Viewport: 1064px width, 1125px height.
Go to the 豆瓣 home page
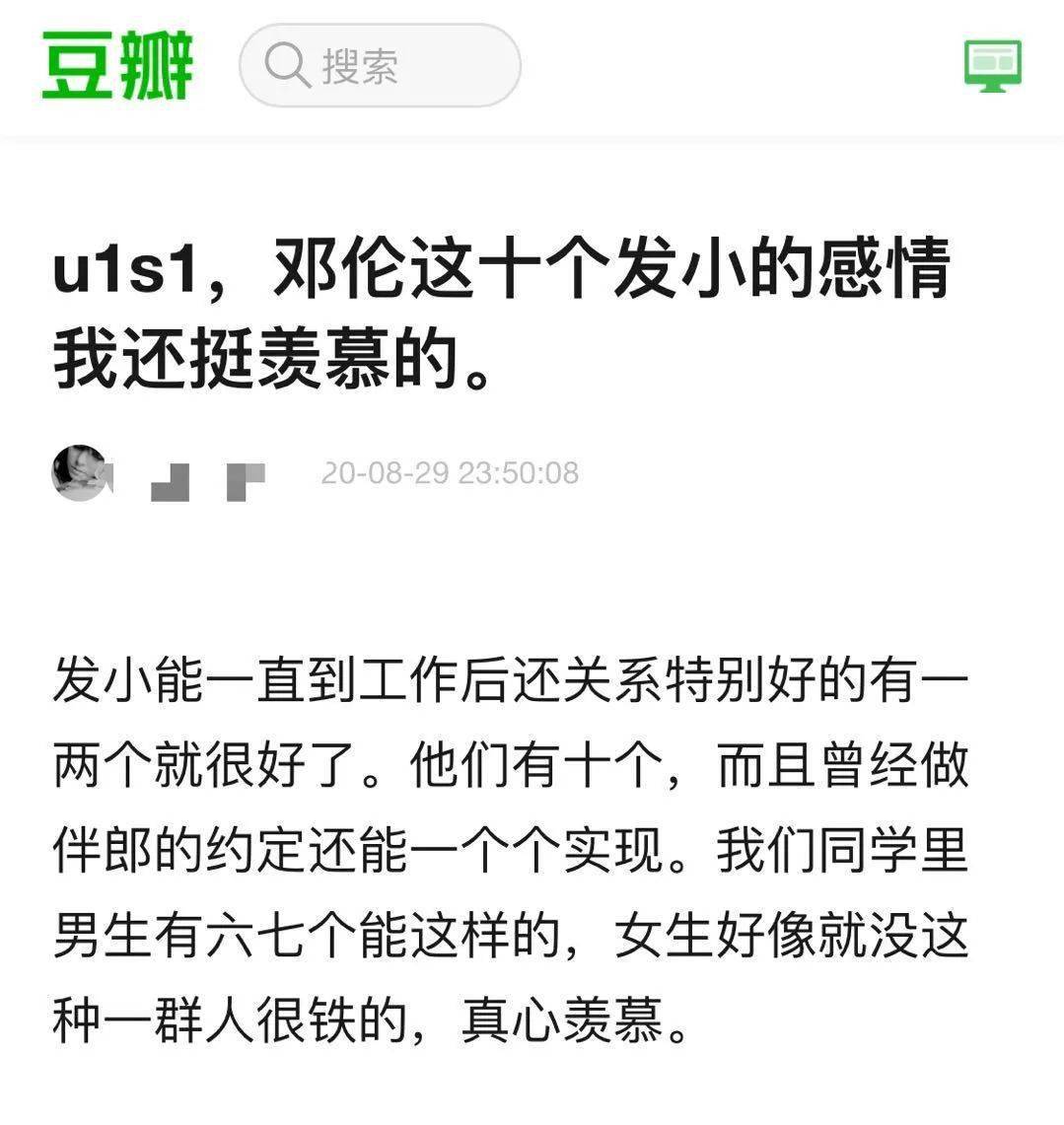point(117,66)
